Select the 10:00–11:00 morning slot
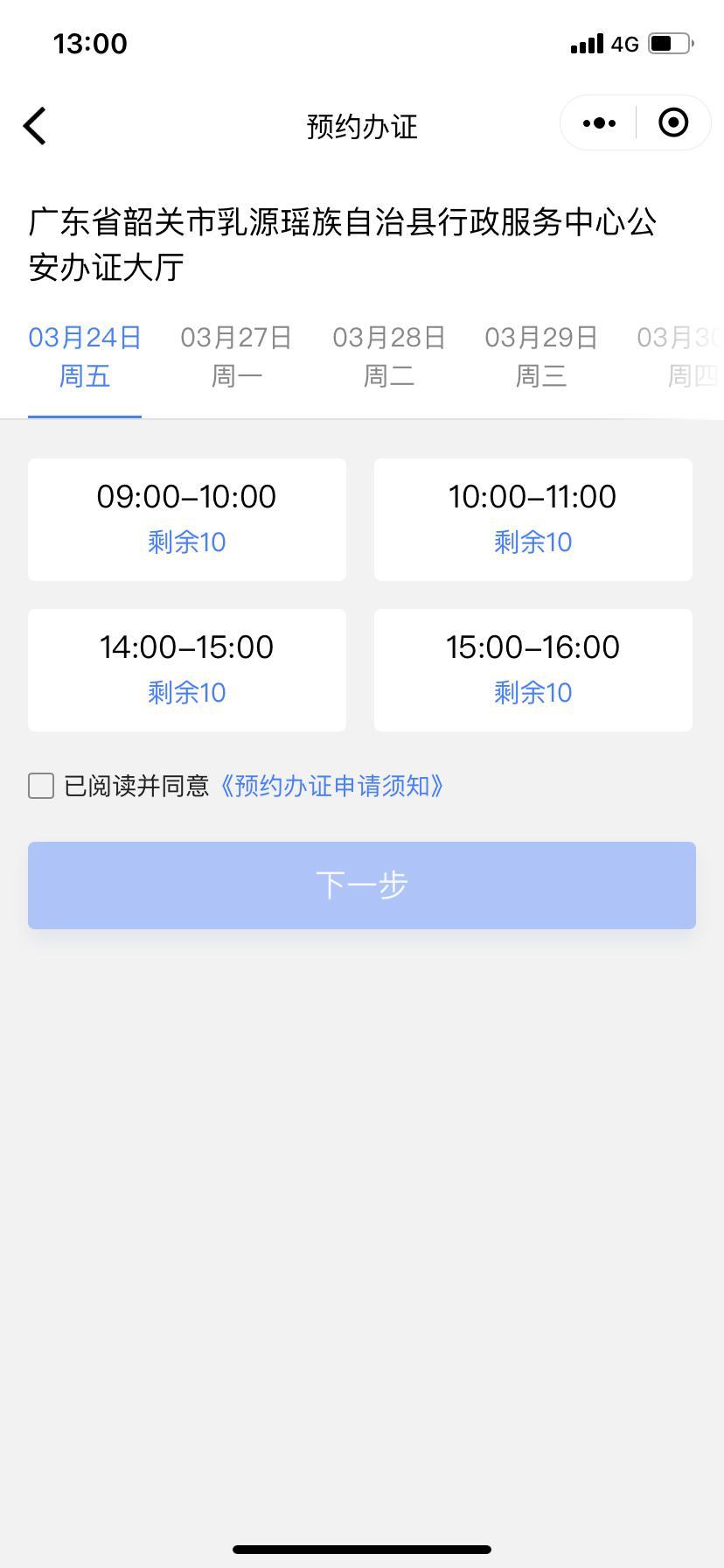This screenshot has height=1568, width=724. click(x=533, y=519)
